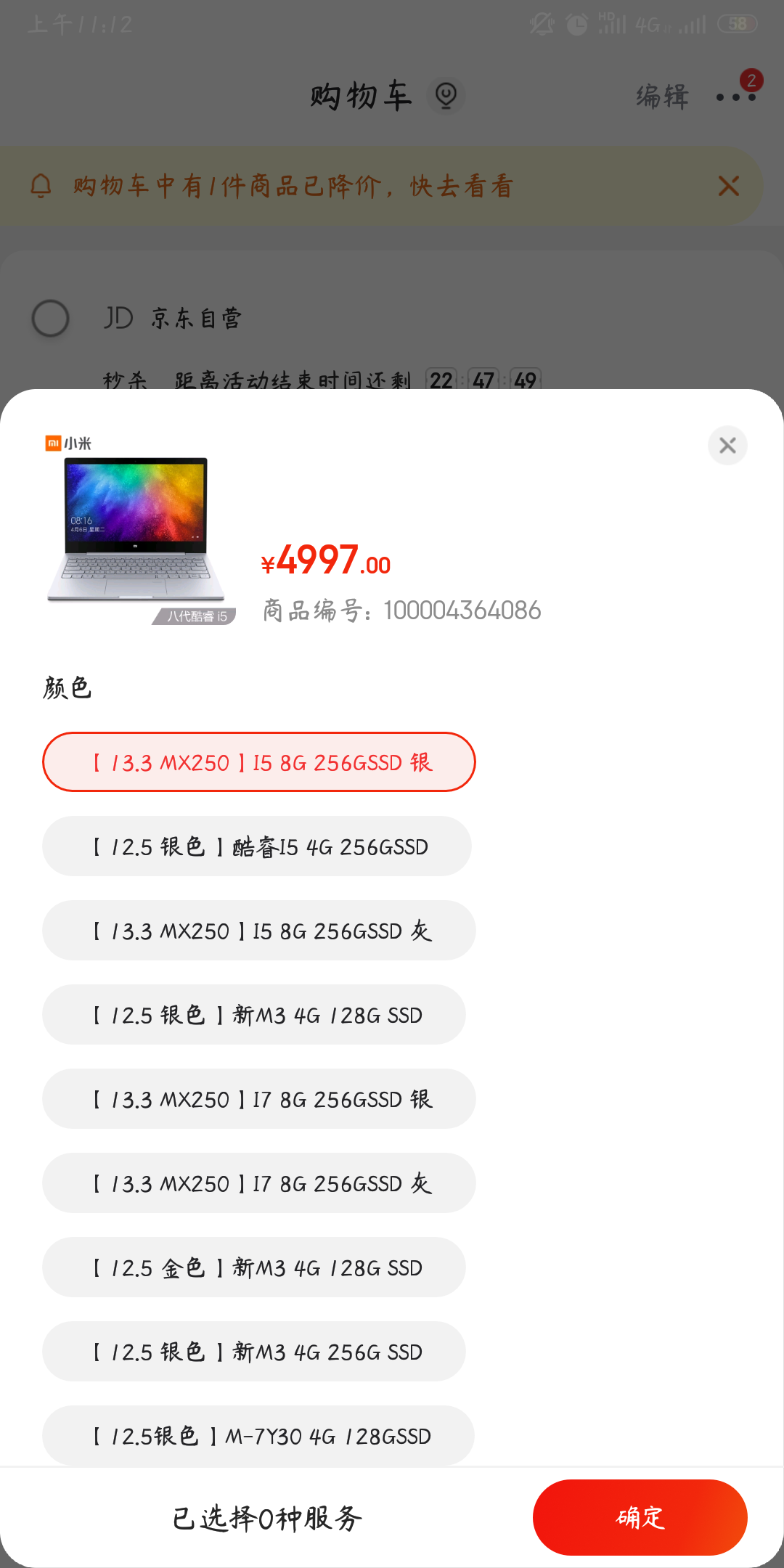Pick 【12.5 金色】新M3 4G 128G SSD

click(253, 1267)
